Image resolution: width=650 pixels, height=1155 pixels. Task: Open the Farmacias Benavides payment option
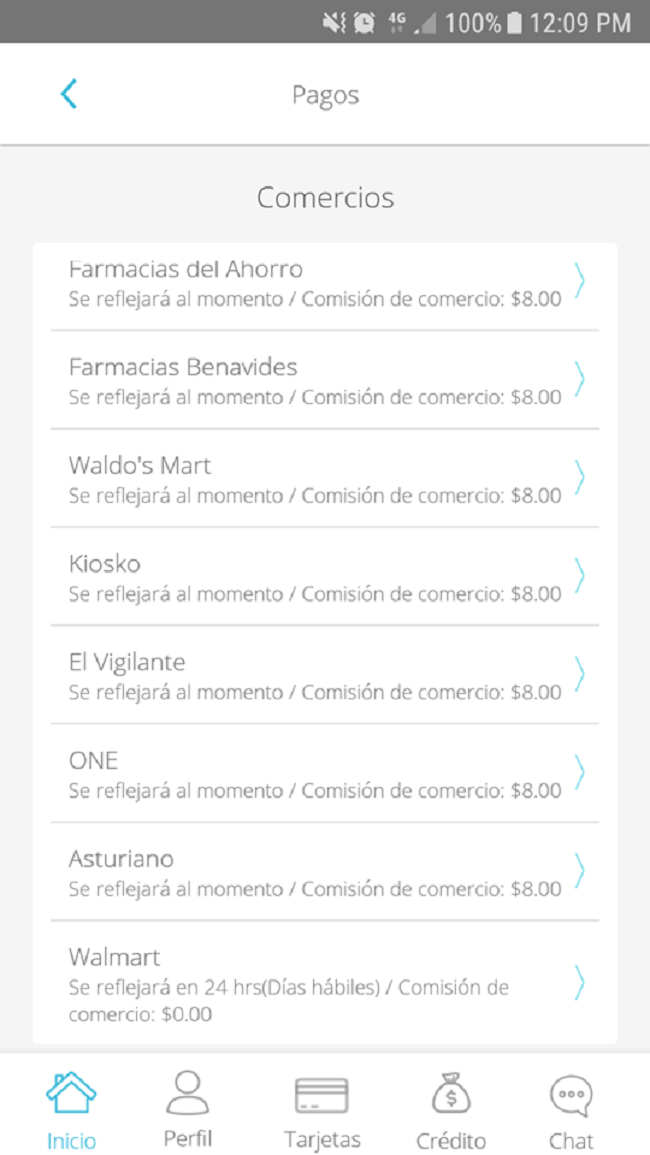tap(324, 381)
